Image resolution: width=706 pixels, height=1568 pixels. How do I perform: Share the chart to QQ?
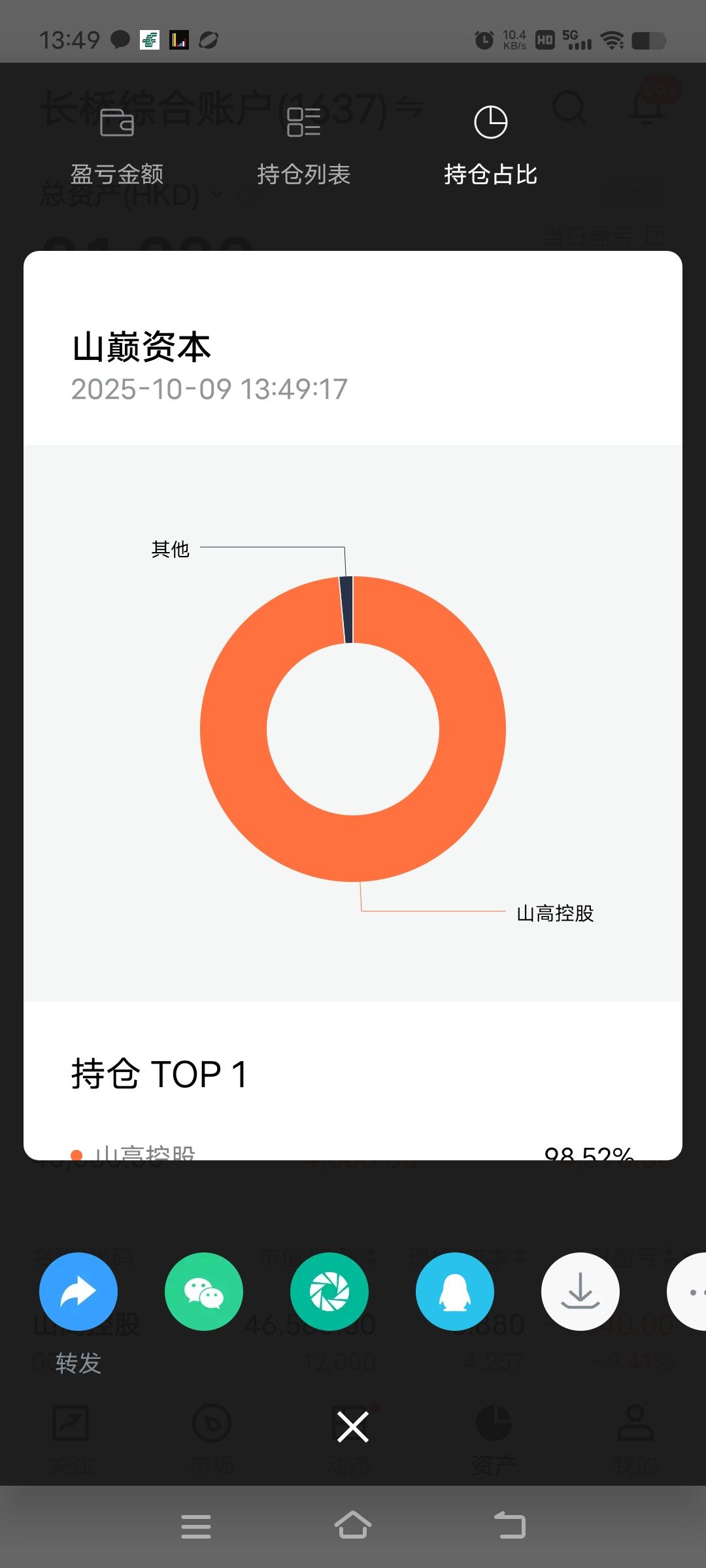click(455, 1292)
